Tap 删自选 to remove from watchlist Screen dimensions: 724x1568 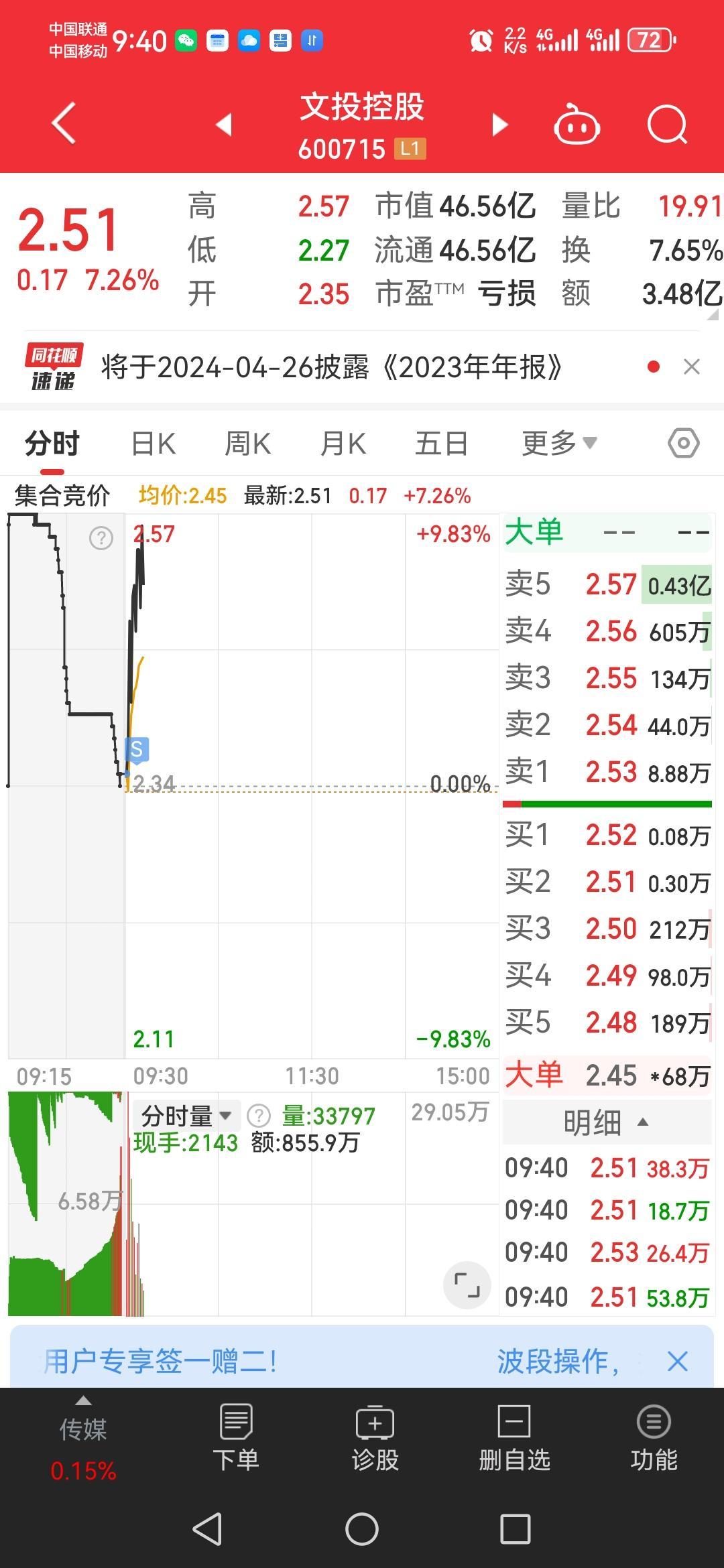[x=513, y=1442]
